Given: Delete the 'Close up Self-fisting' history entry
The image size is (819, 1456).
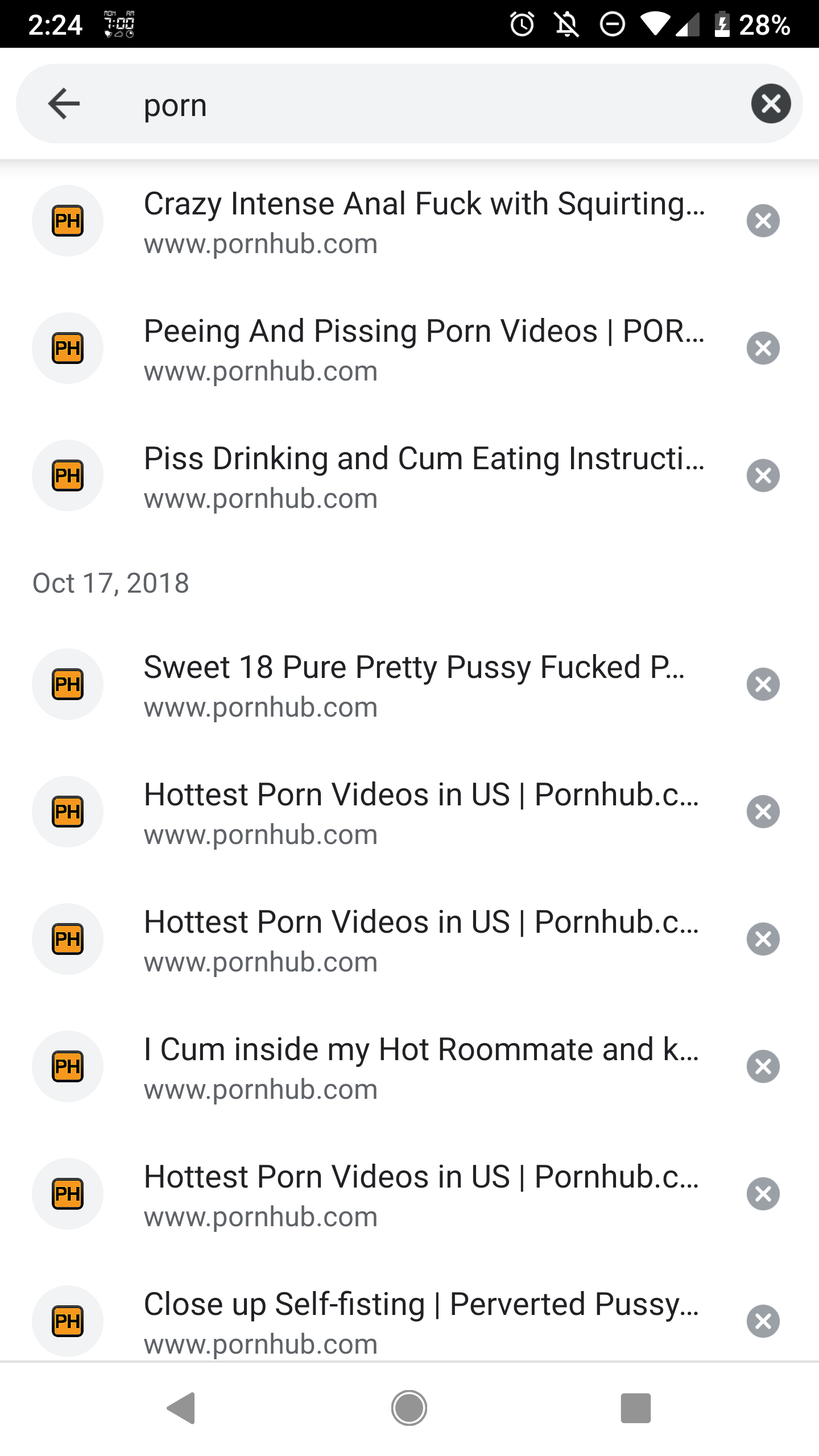Looking at the screenshot, I should [763, 1321].
